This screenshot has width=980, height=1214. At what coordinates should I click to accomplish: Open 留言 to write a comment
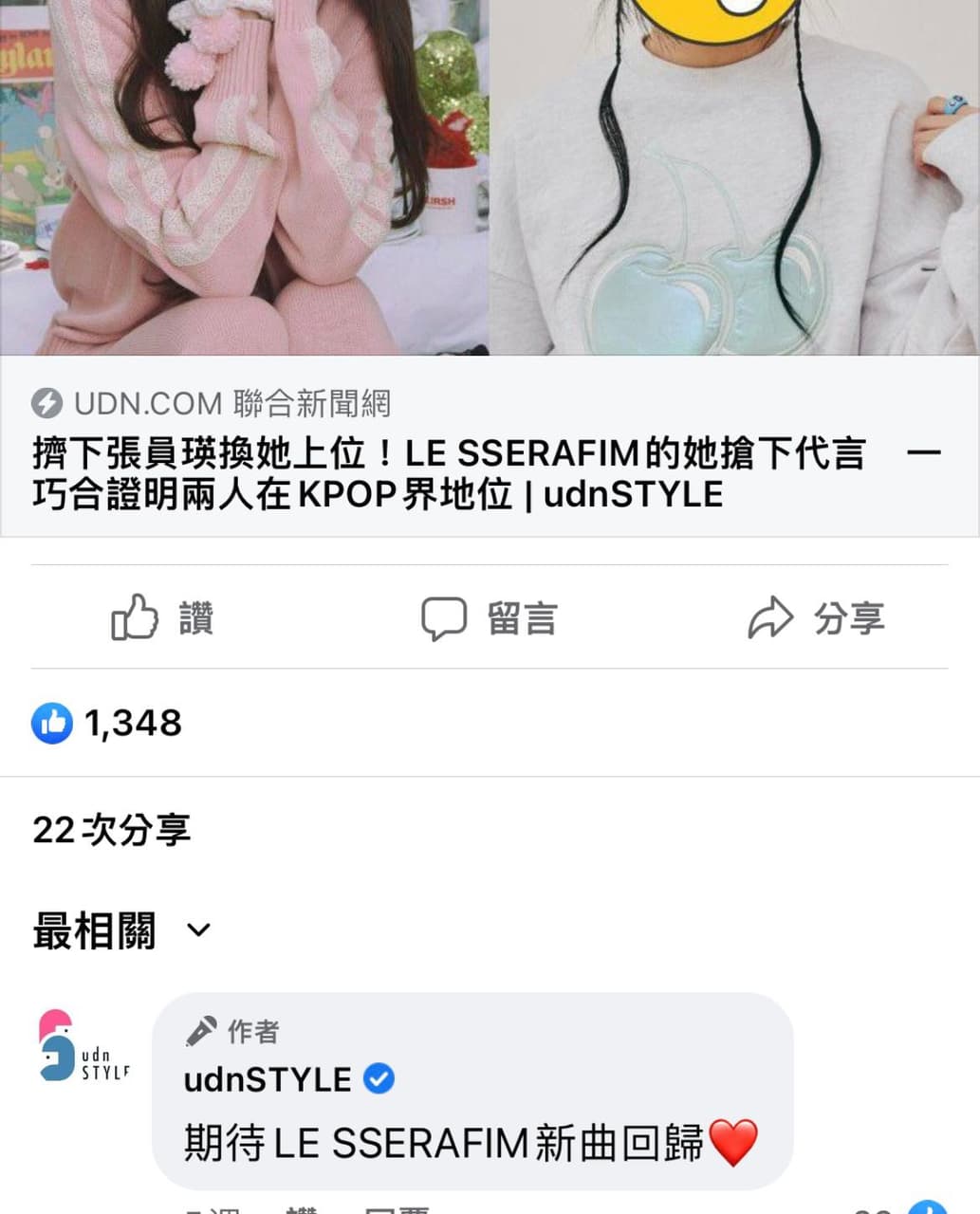click(x=490, y=618)
